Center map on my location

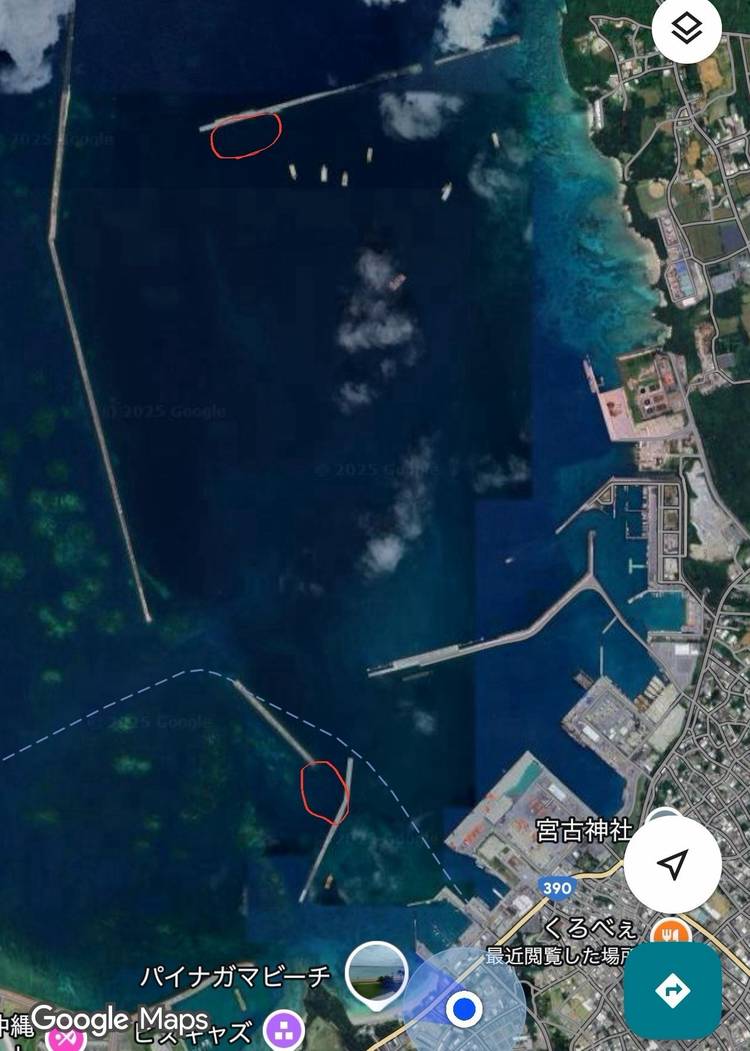pos(672,864)
